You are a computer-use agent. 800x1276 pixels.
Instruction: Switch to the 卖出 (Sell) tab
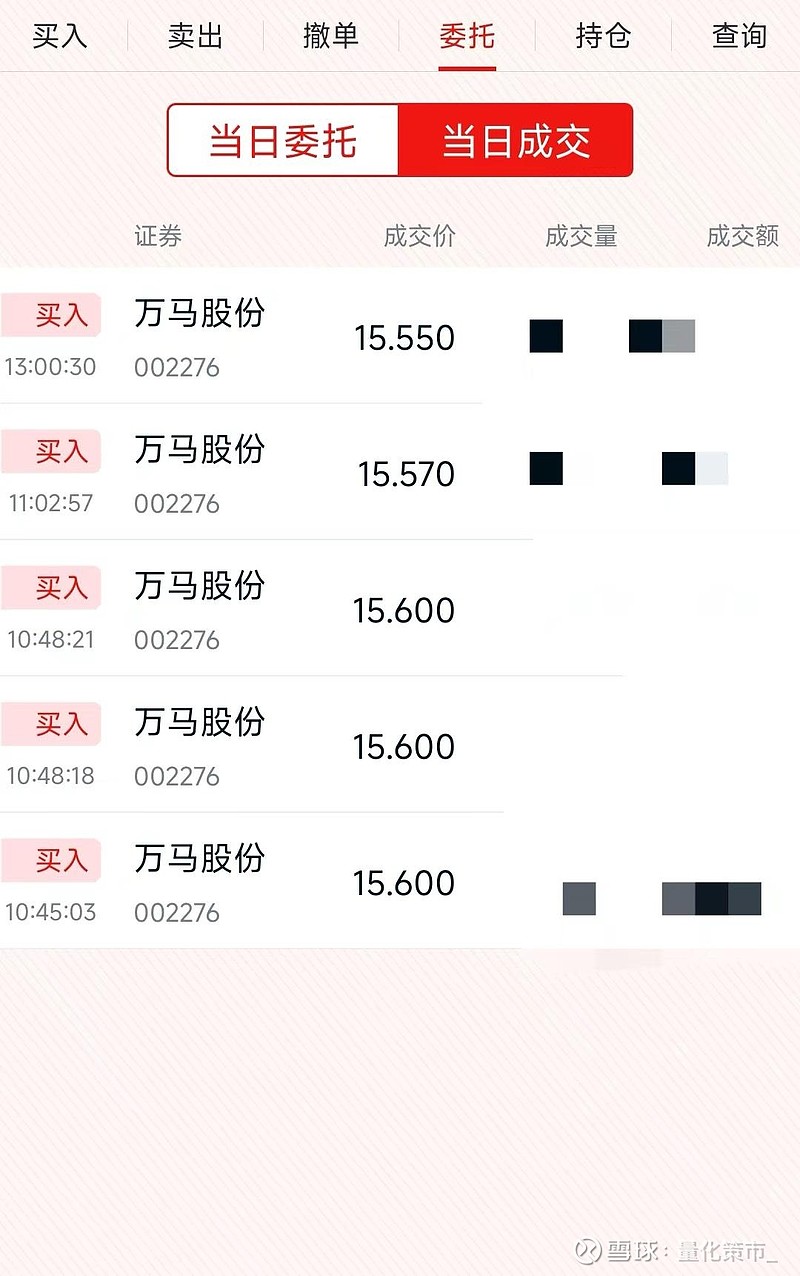pyautogui.click(x=196, y=36)
